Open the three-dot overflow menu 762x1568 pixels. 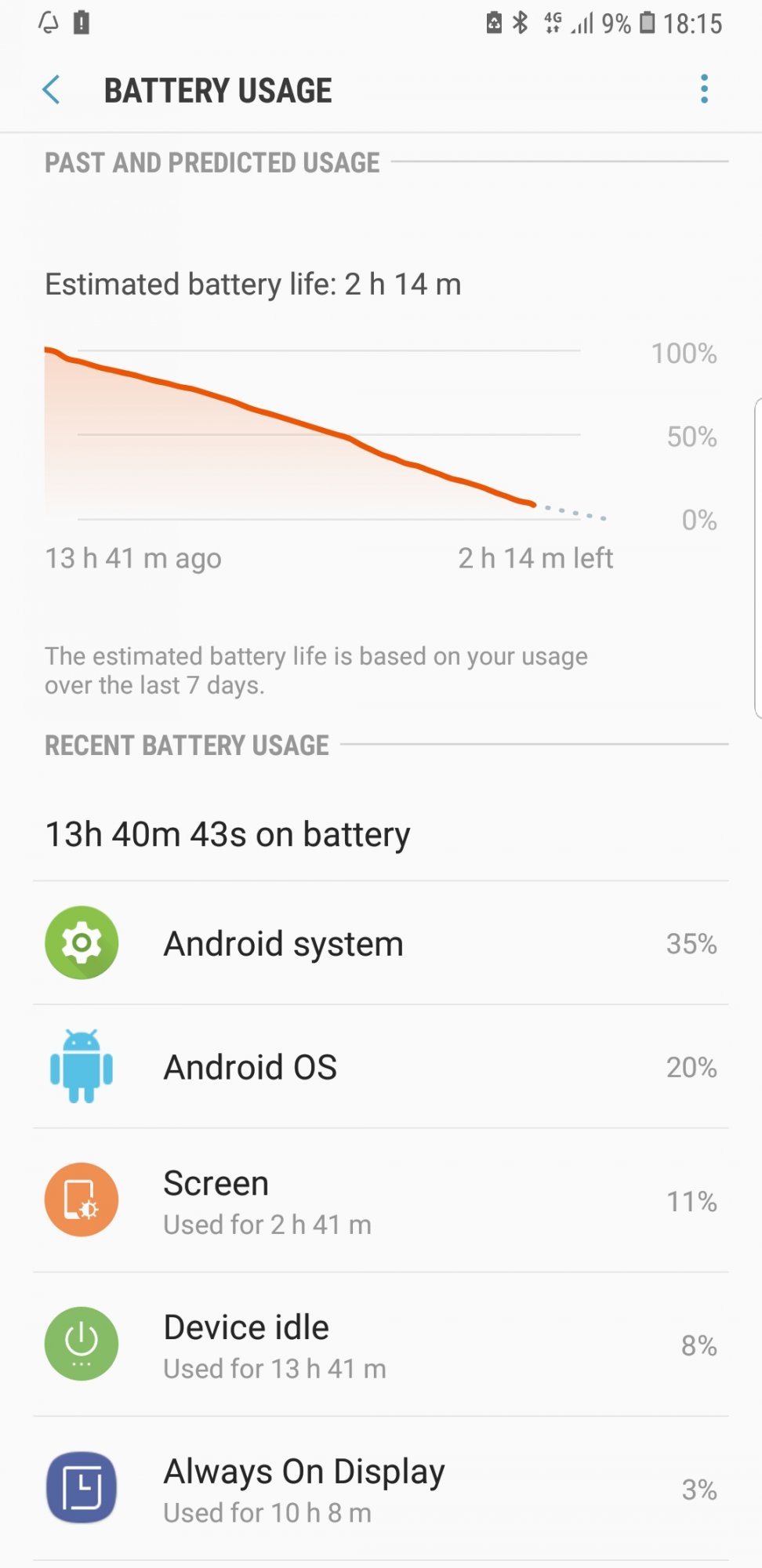tap(704, 89)
